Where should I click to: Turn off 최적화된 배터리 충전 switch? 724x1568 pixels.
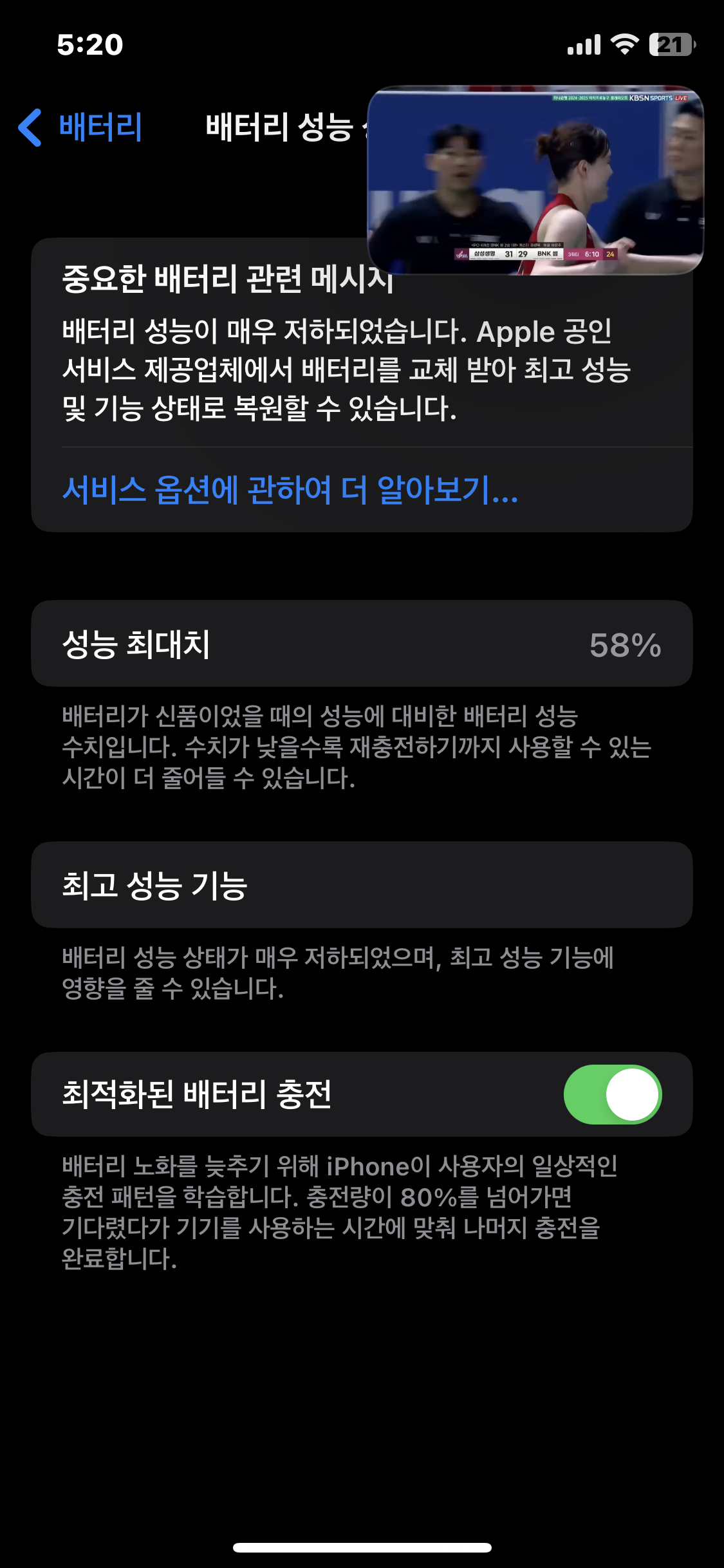(x=612, y=1094)
